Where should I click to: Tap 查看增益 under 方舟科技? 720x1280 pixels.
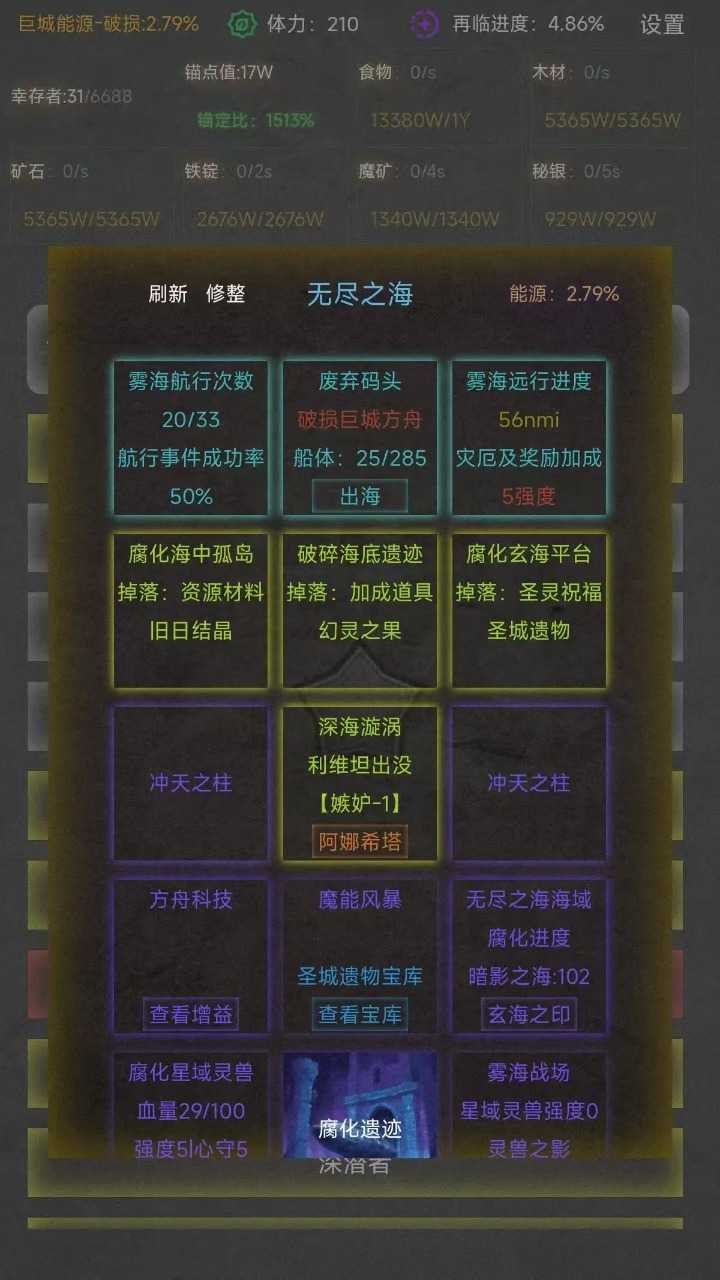(x=191, y=1014)
